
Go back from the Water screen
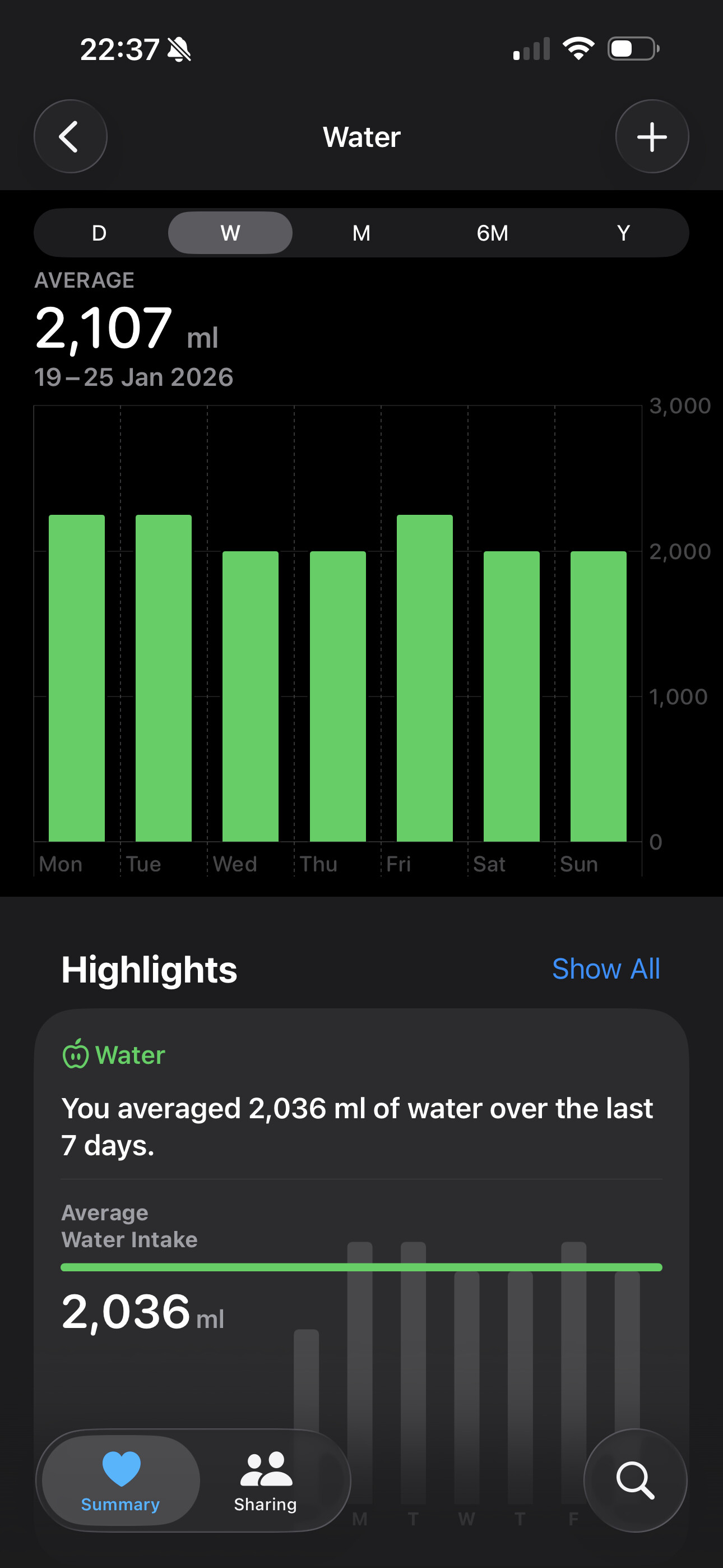point(71,136)
